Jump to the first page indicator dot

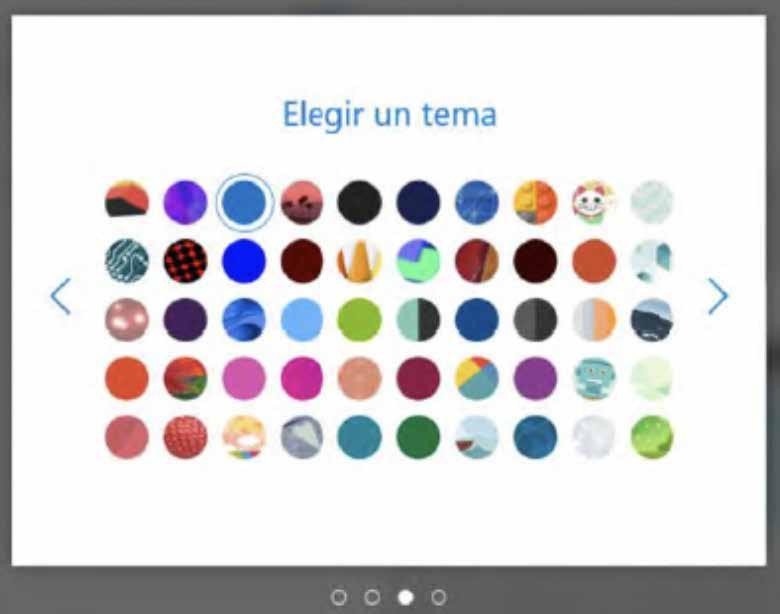coord(338,597)
